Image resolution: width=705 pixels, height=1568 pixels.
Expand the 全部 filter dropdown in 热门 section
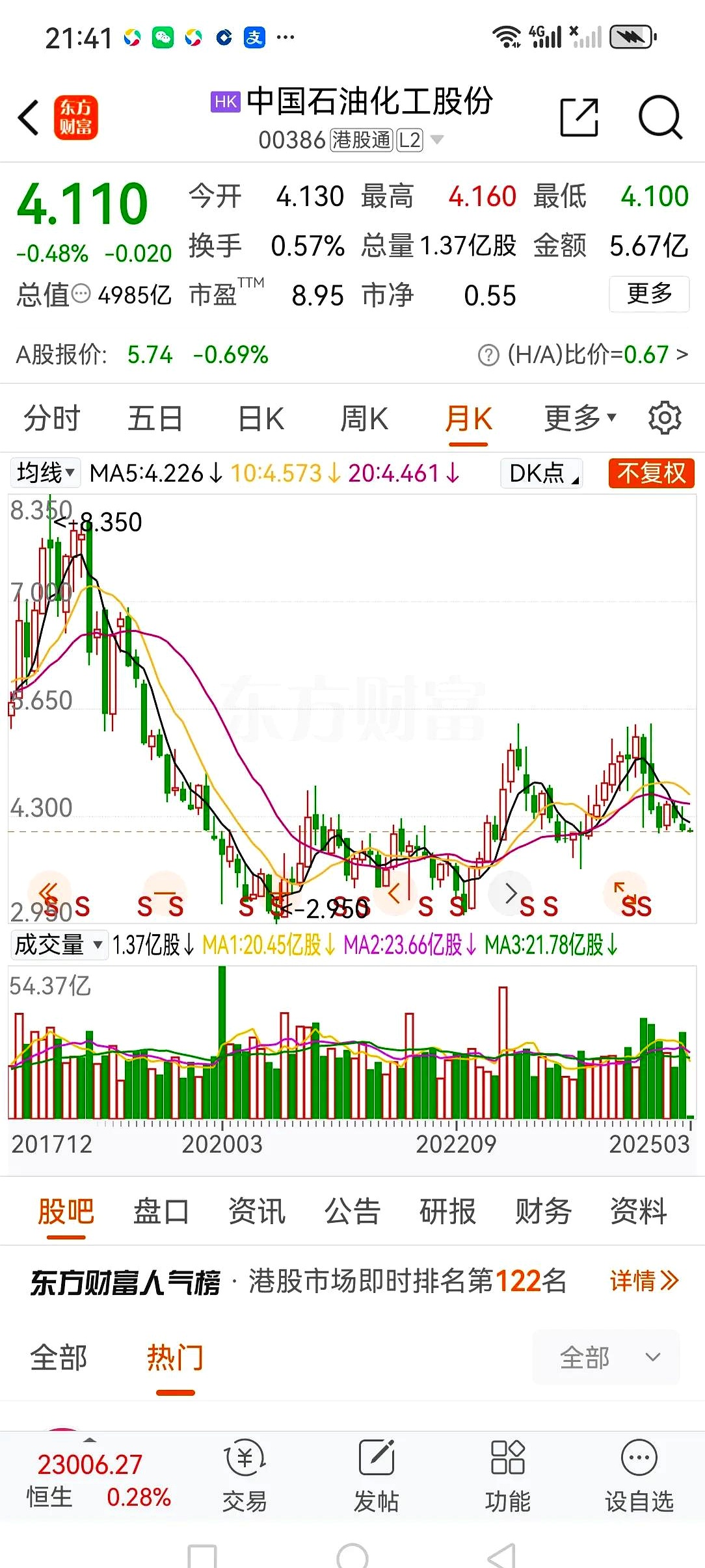pyautogui.click(x=605, y=1357)
